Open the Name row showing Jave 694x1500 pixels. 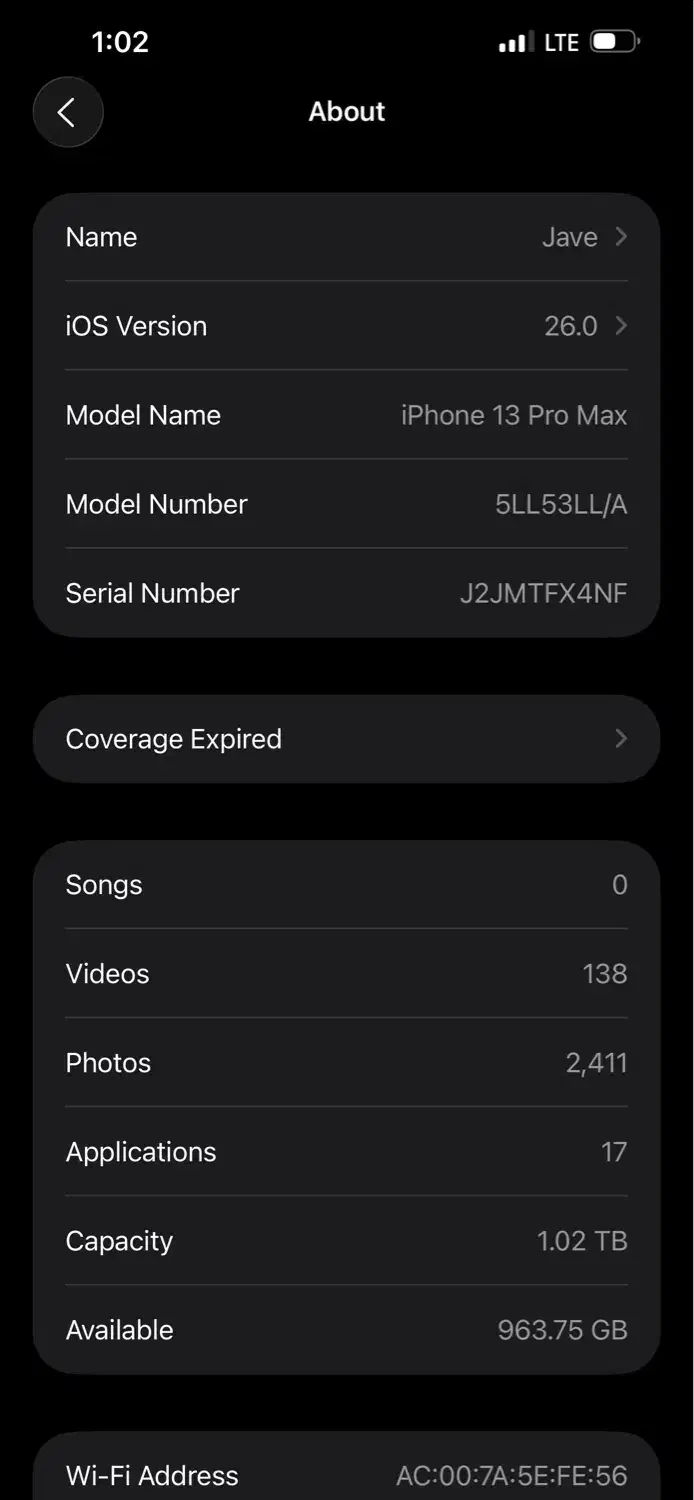click(x=346, y=237)
